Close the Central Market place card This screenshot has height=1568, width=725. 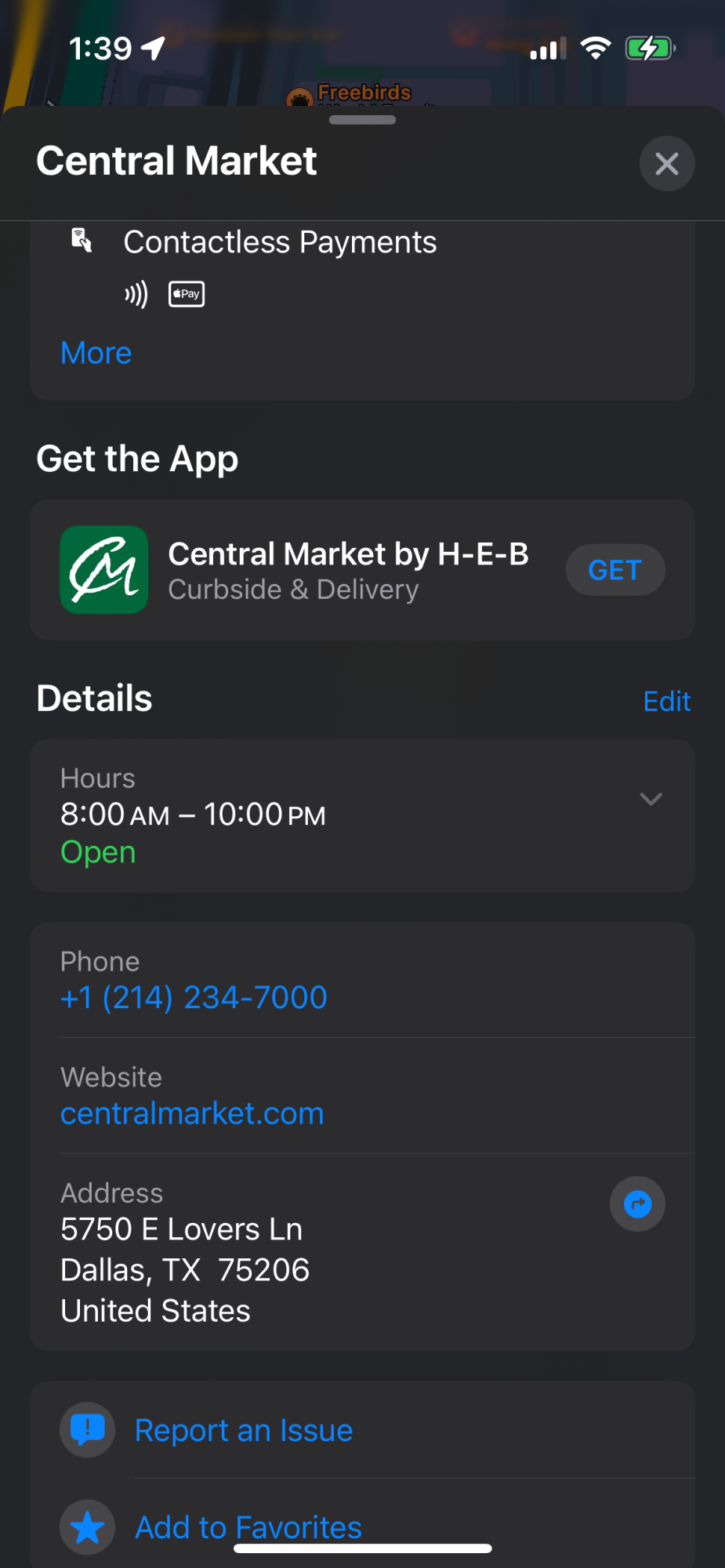coord(666,164)
